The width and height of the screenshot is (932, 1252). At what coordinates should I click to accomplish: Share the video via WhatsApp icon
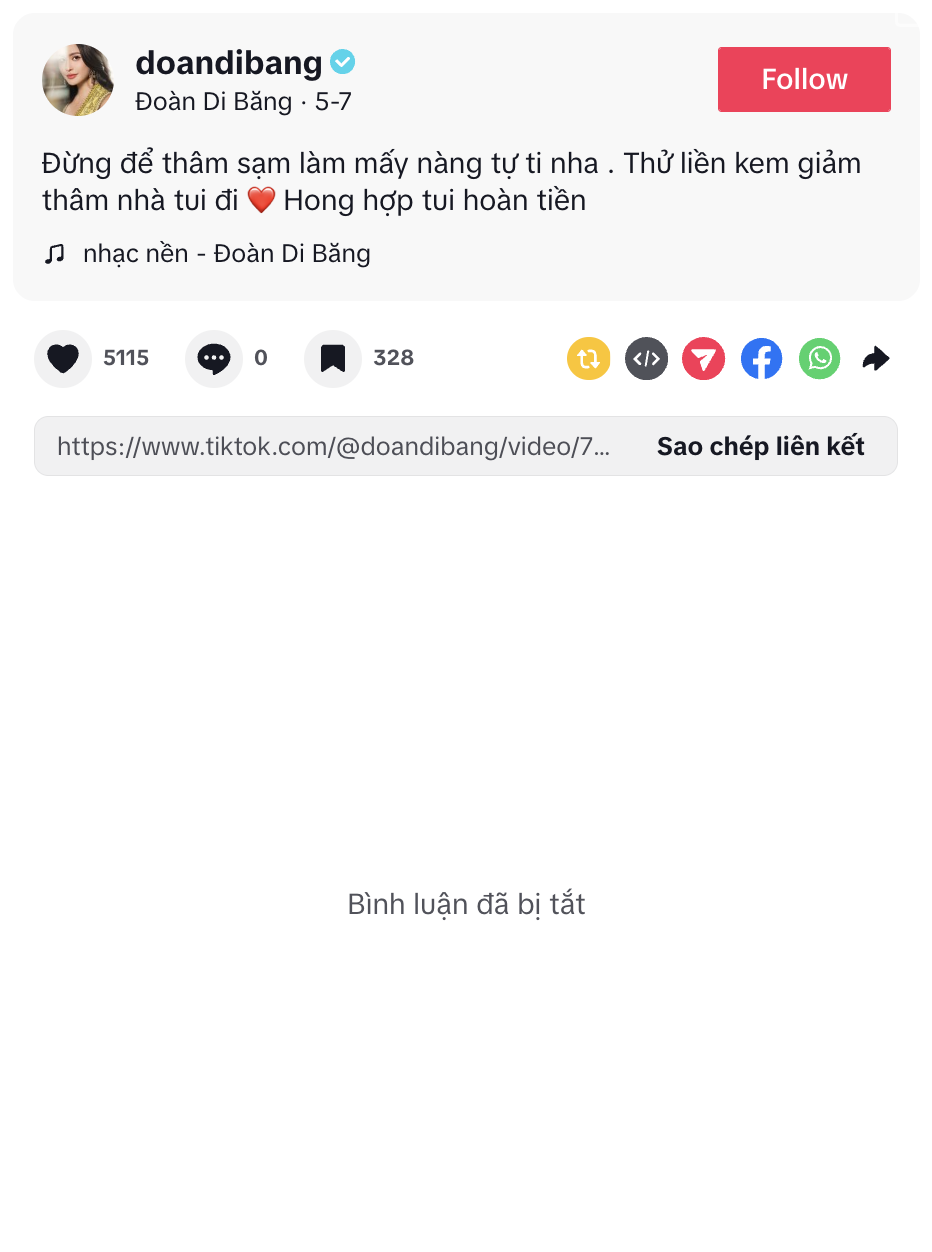coord(819,358)
